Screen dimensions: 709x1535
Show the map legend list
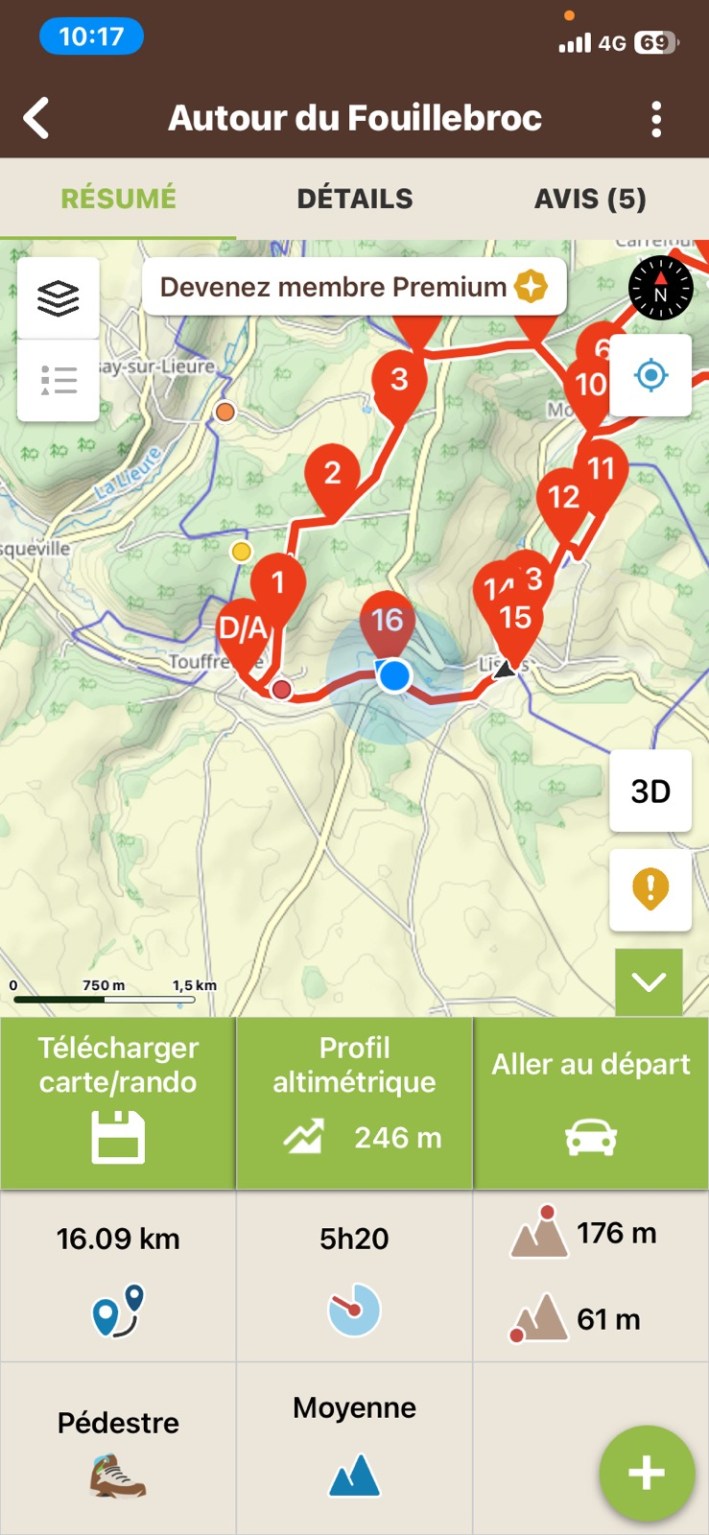(58, 381)
